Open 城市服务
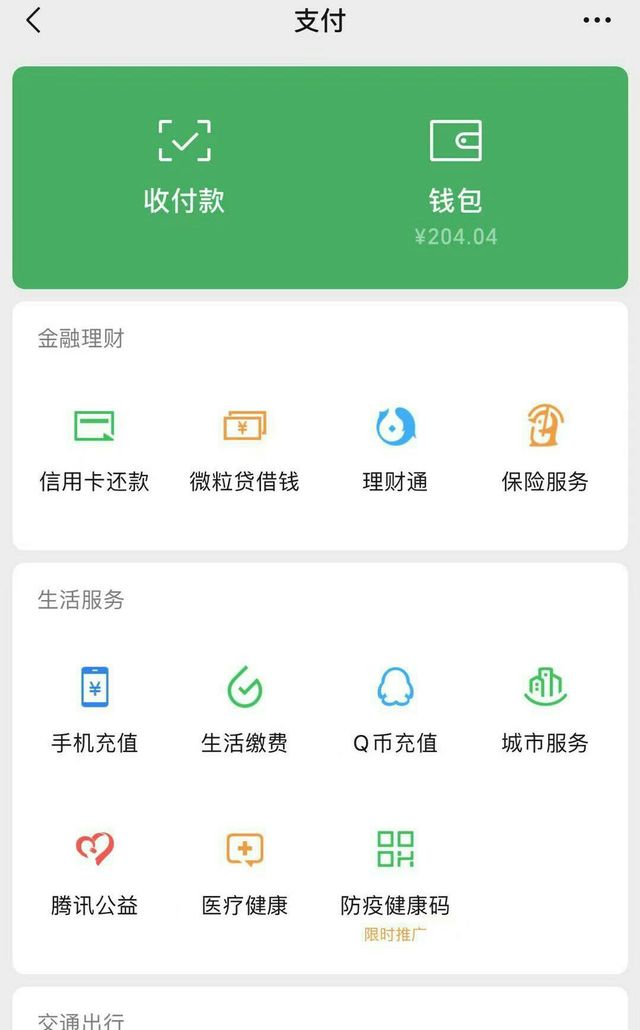This screenshot has height=1030, width=640. pos(545,710)
